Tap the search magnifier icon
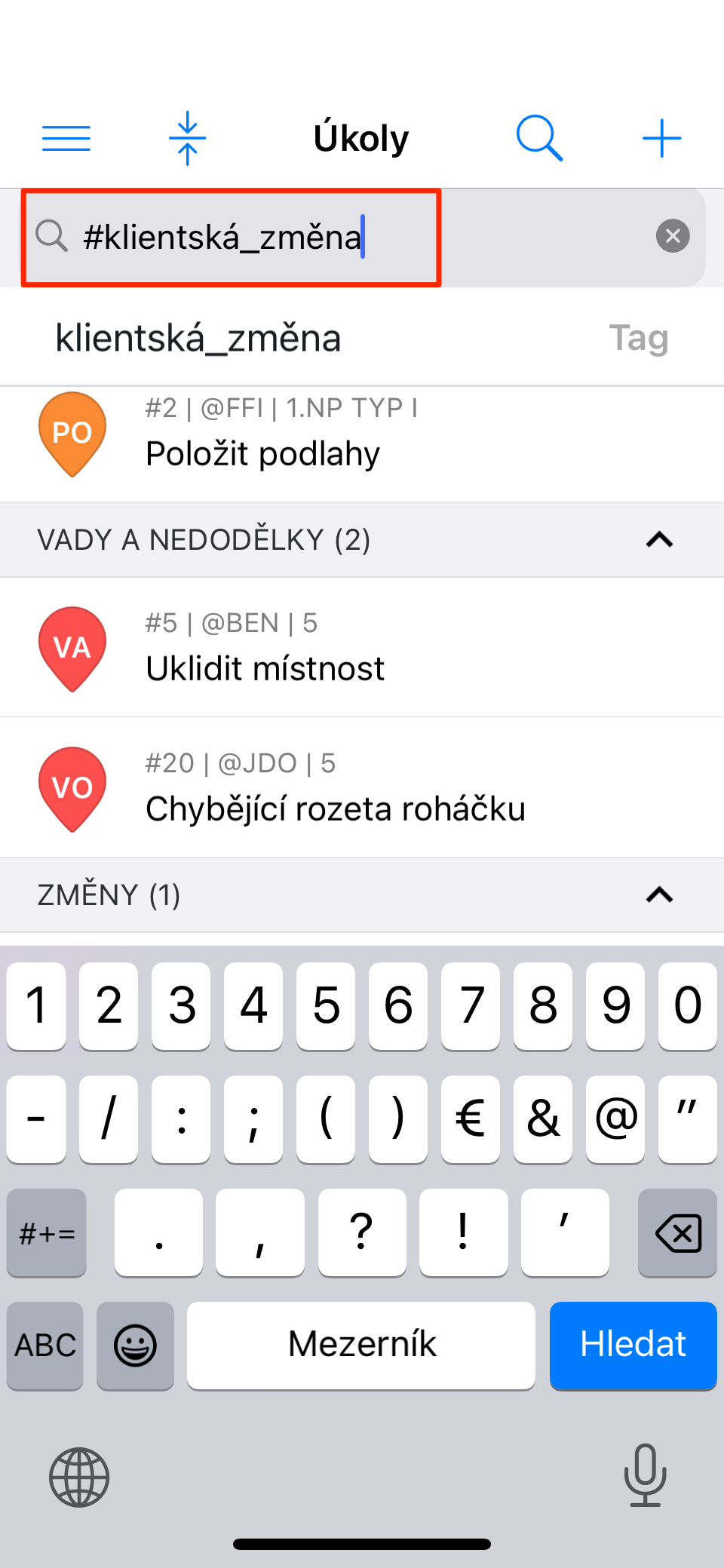The width and height of the screenshot is (724, 1568). tap(538, 139)
